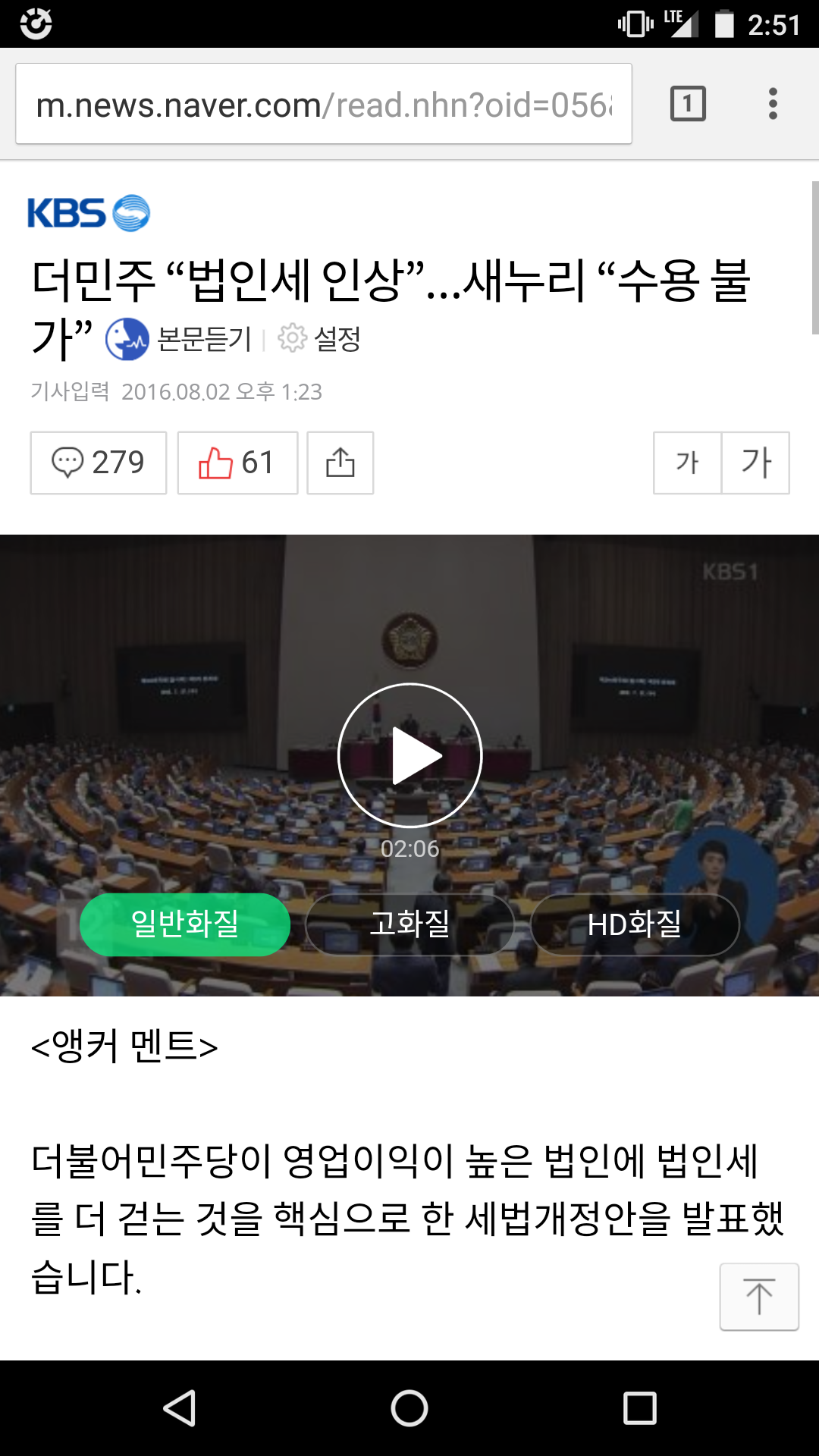819x1456 pixels.
Task: View the 279 comments
Action: [99, 463]
